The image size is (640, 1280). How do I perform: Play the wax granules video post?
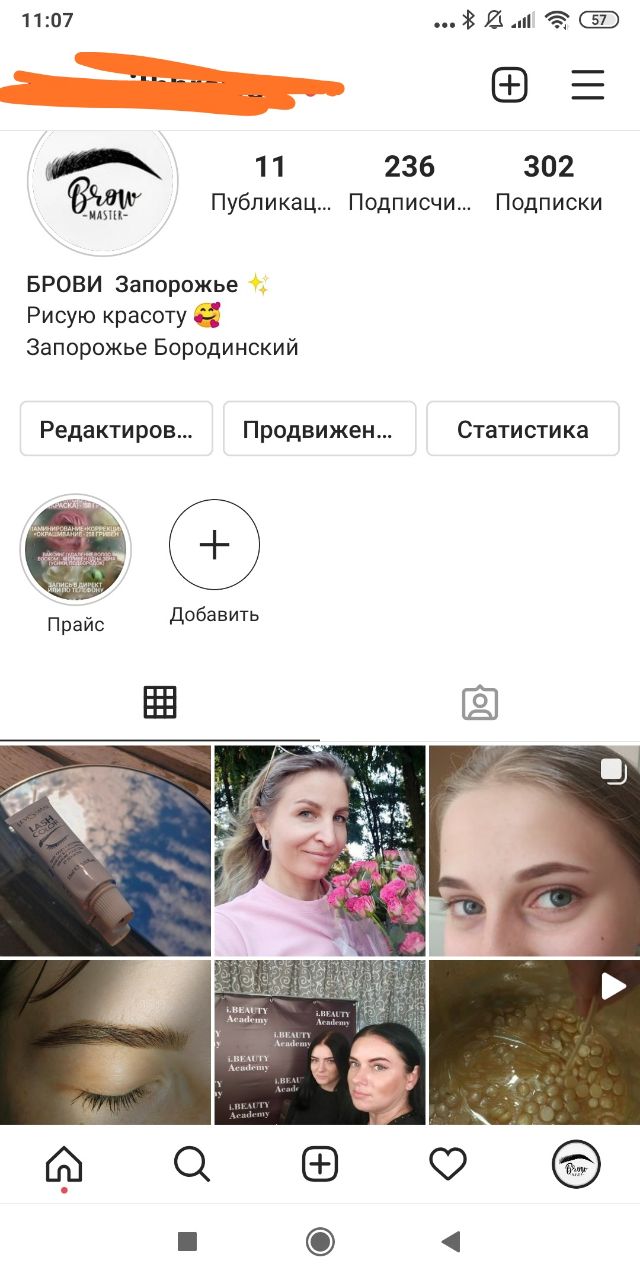tap(534, 1042)
